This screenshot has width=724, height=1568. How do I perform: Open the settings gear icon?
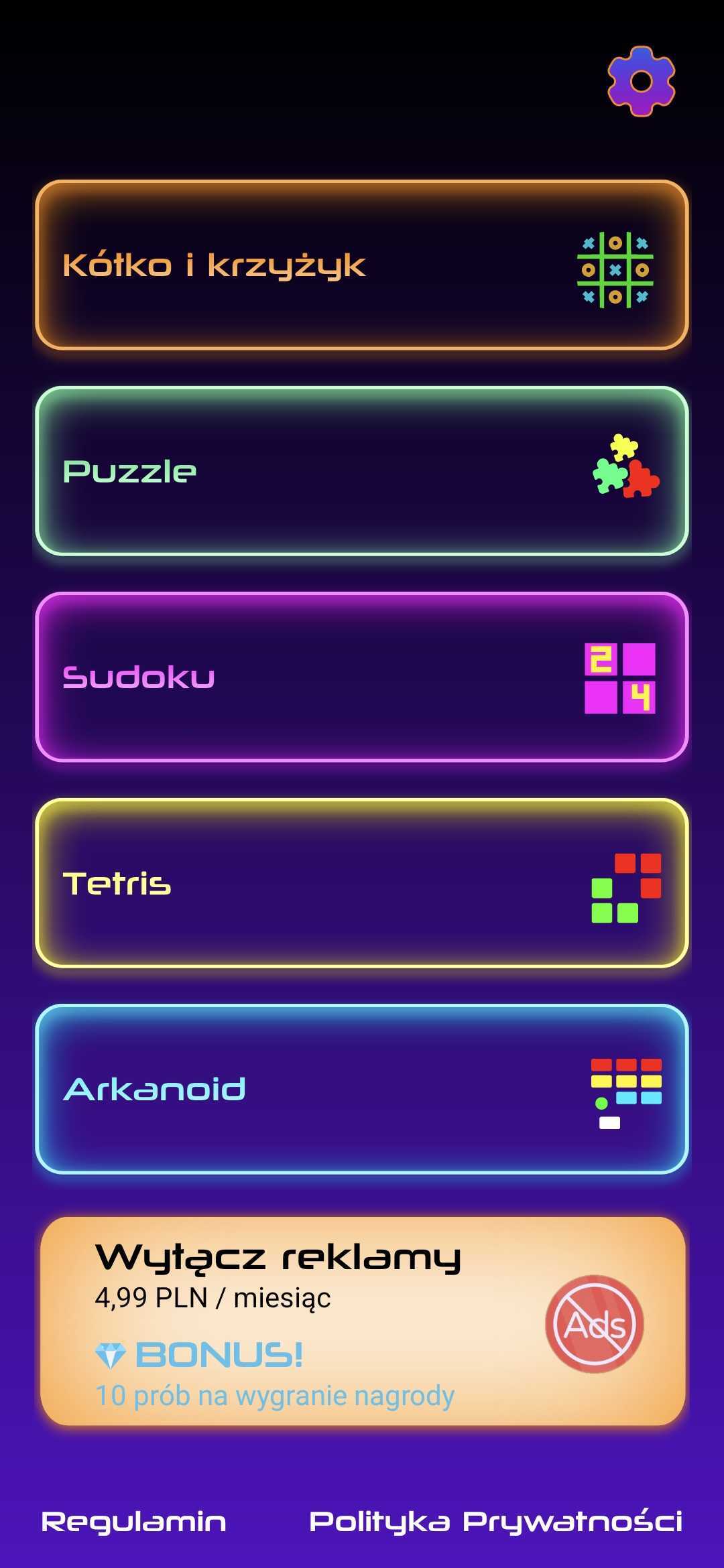[x=642, y=81]
